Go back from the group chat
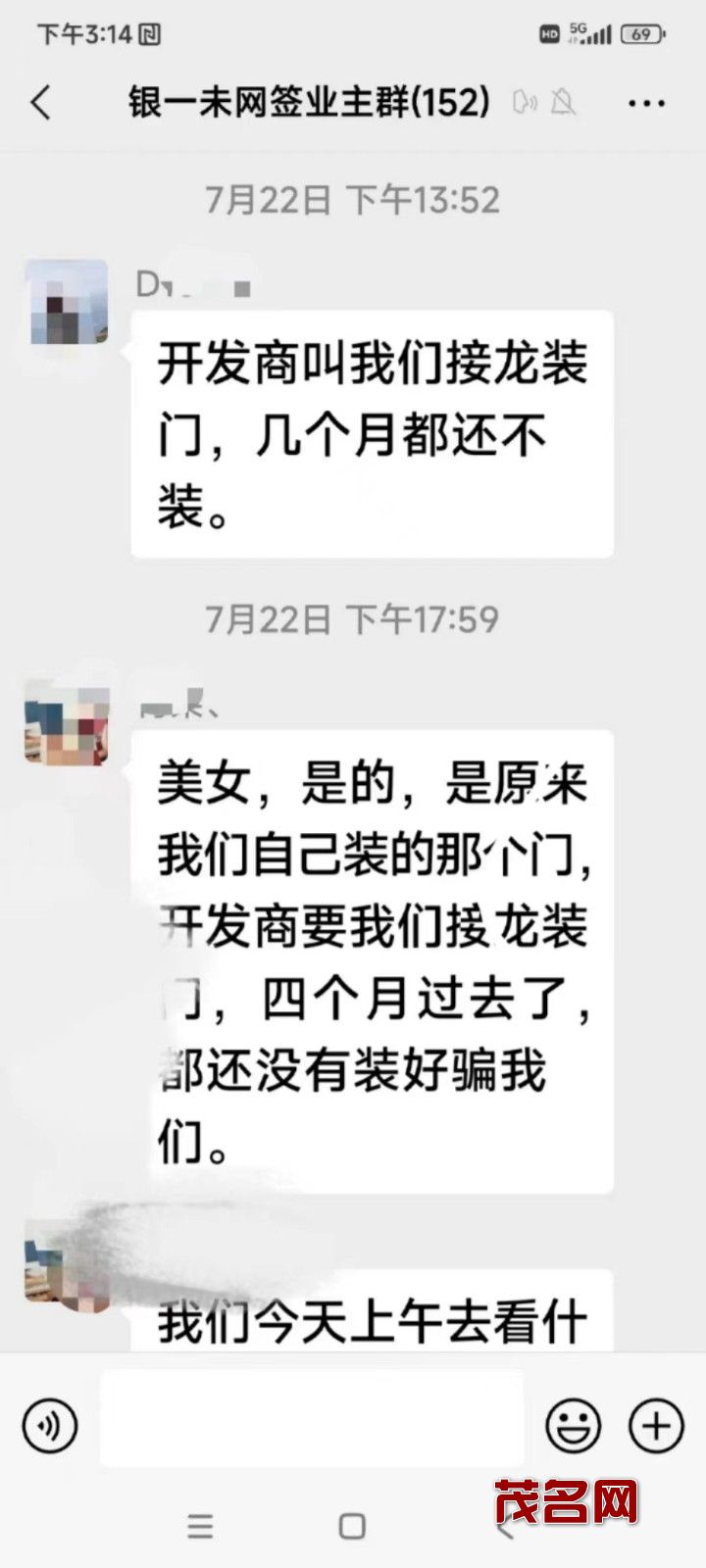Screen dimensions: 706x1568 (41, 102)
